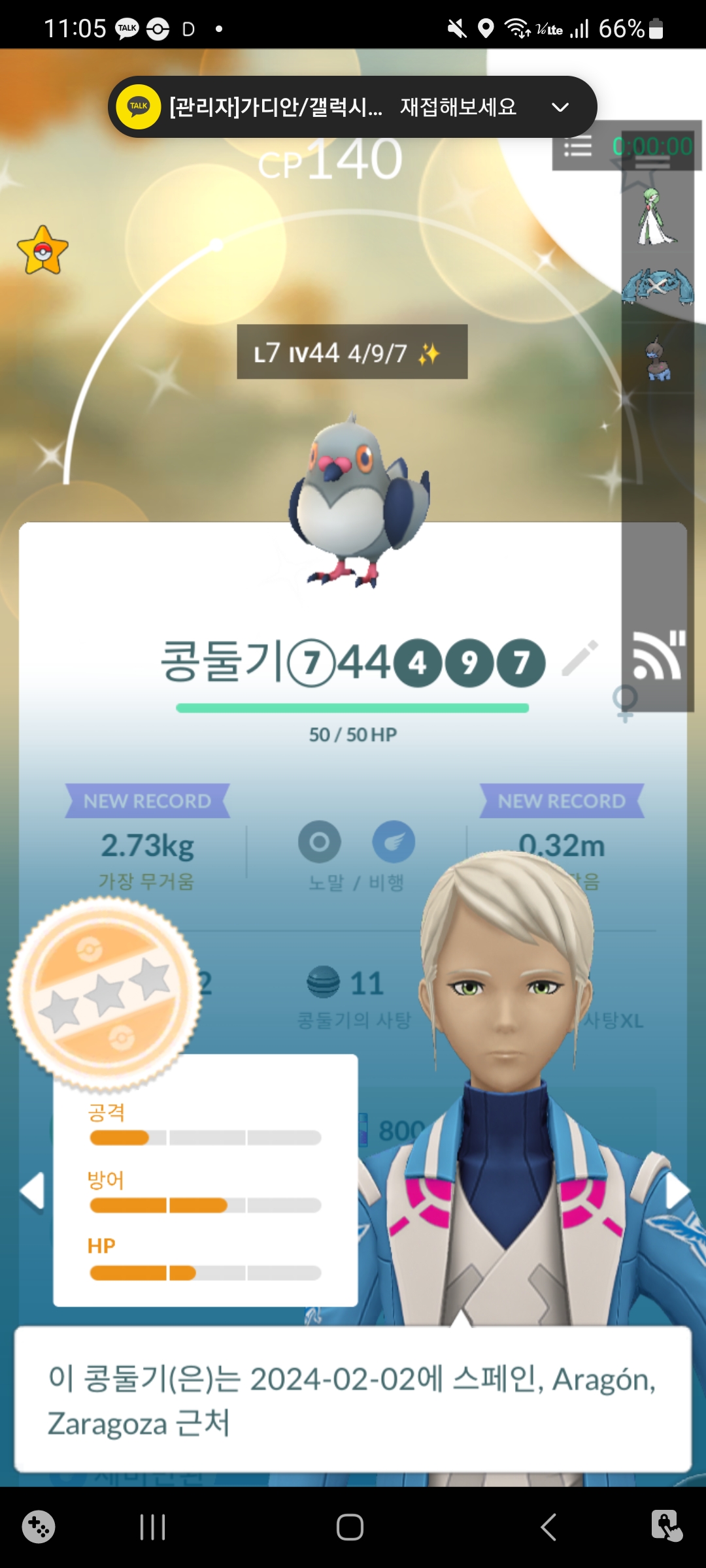Go back with the system back button
This screenshot has height=1568, width=706.
548,1527
